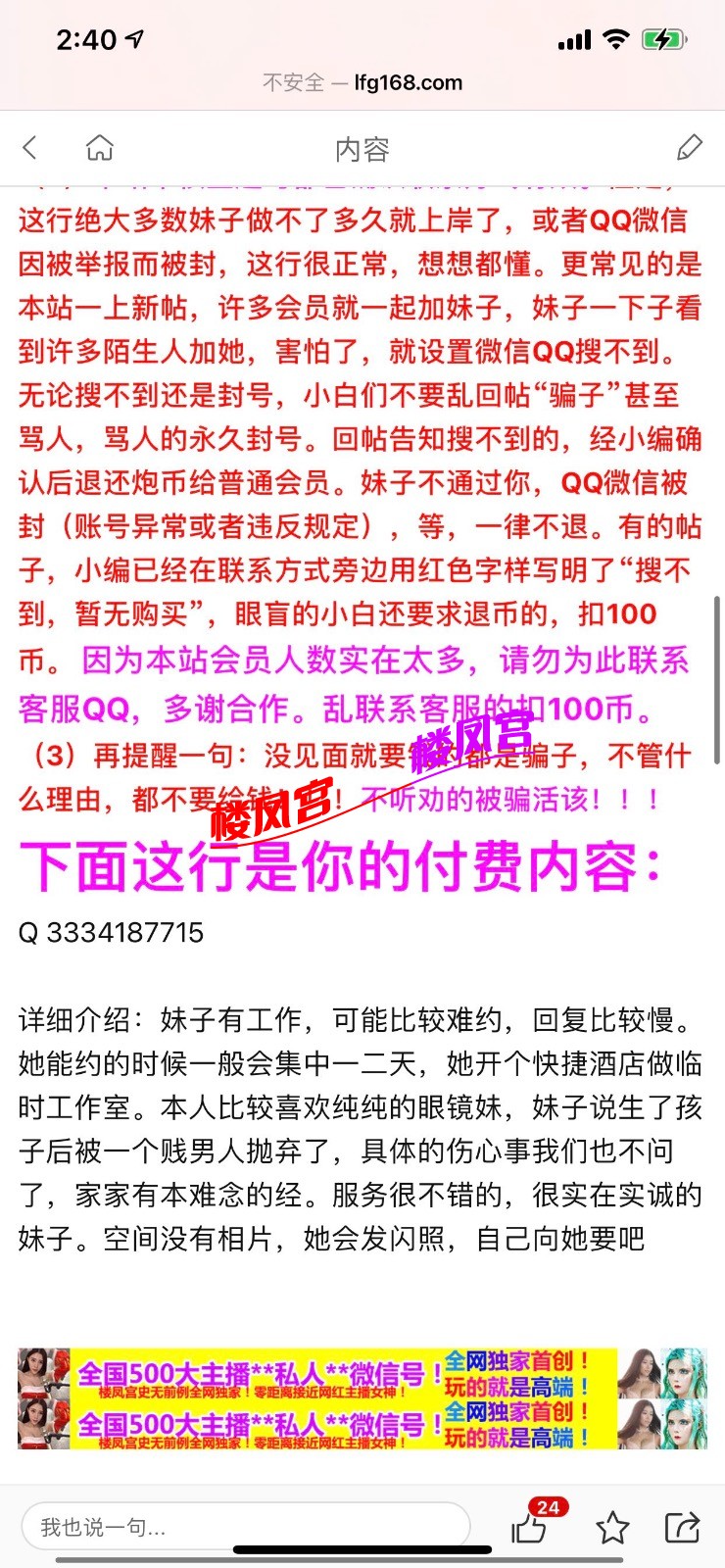Like this post with the thumbs-up icon
The image size is (725, 1568).
click(530, 1527)
